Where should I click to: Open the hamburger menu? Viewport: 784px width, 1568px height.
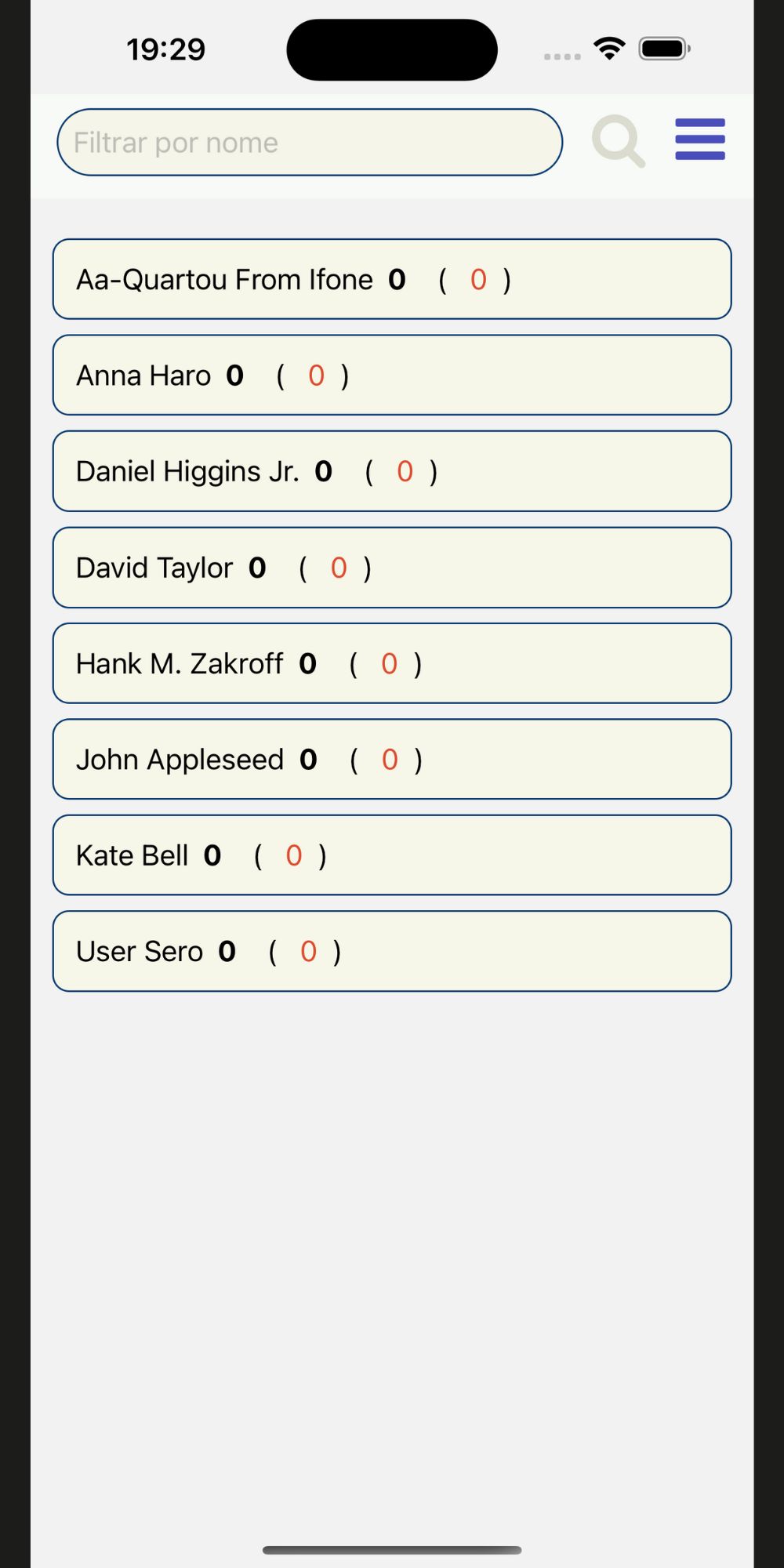(700, 140)
